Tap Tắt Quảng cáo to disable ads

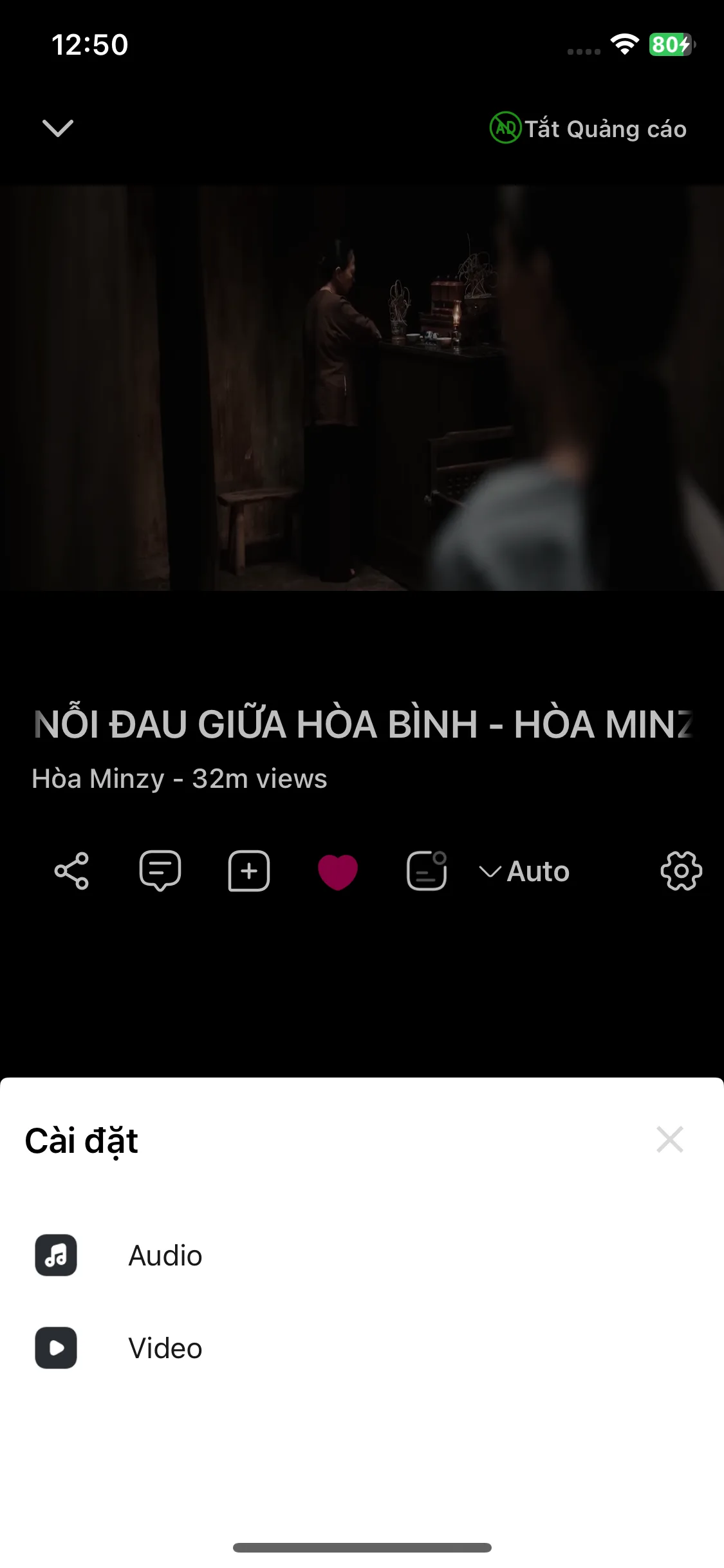click(x=588, y=128)
